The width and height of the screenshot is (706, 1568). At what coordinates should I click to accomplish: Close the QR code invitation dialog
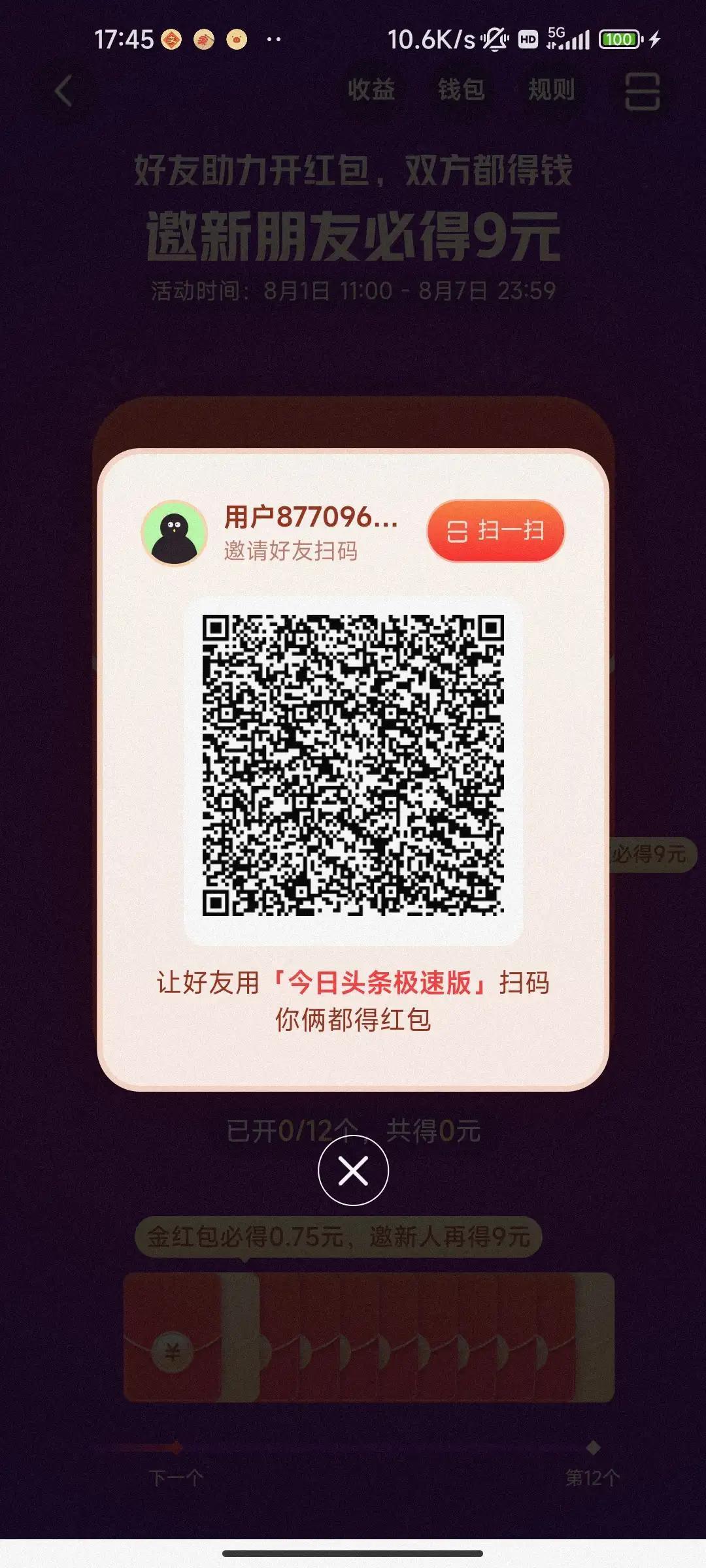click(x=353, y=1170)
